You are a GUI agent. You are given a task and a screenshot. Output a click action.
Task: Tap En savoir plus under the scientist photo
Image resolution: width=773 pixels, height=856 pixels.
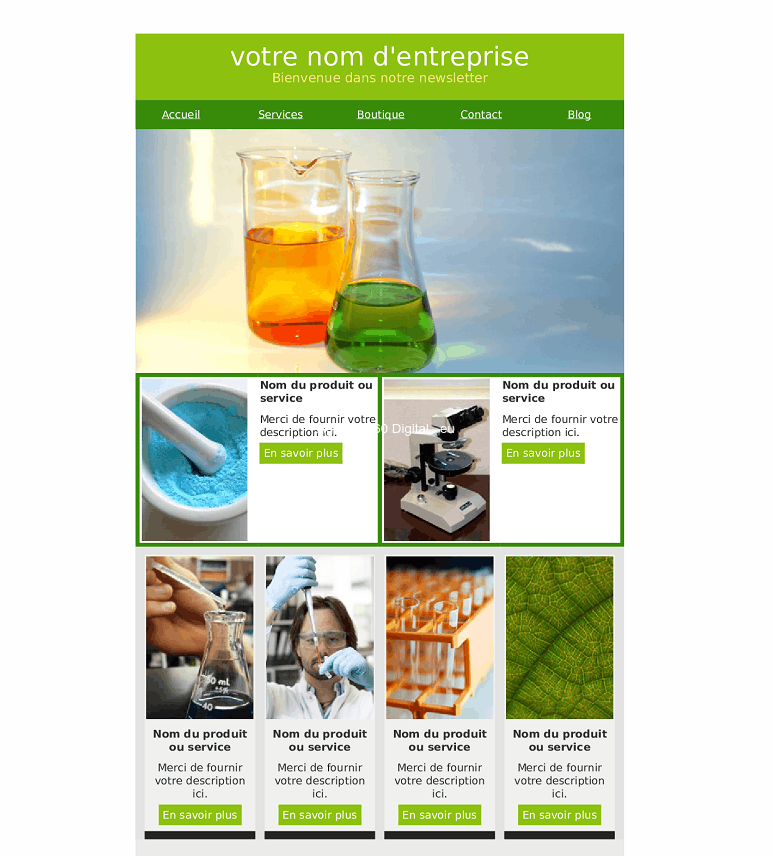(320, 815)
